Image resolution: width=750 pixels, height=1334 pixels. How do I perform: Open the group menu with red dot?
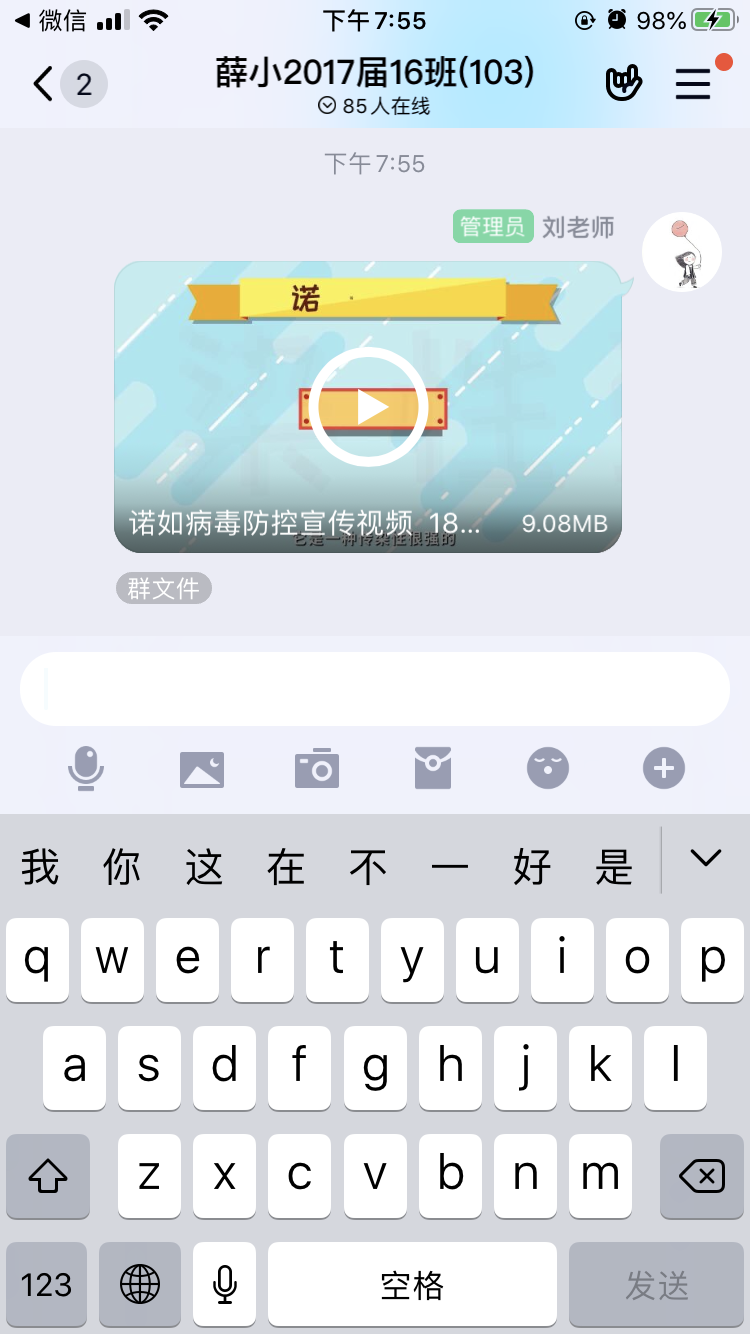tap(693, 84)
